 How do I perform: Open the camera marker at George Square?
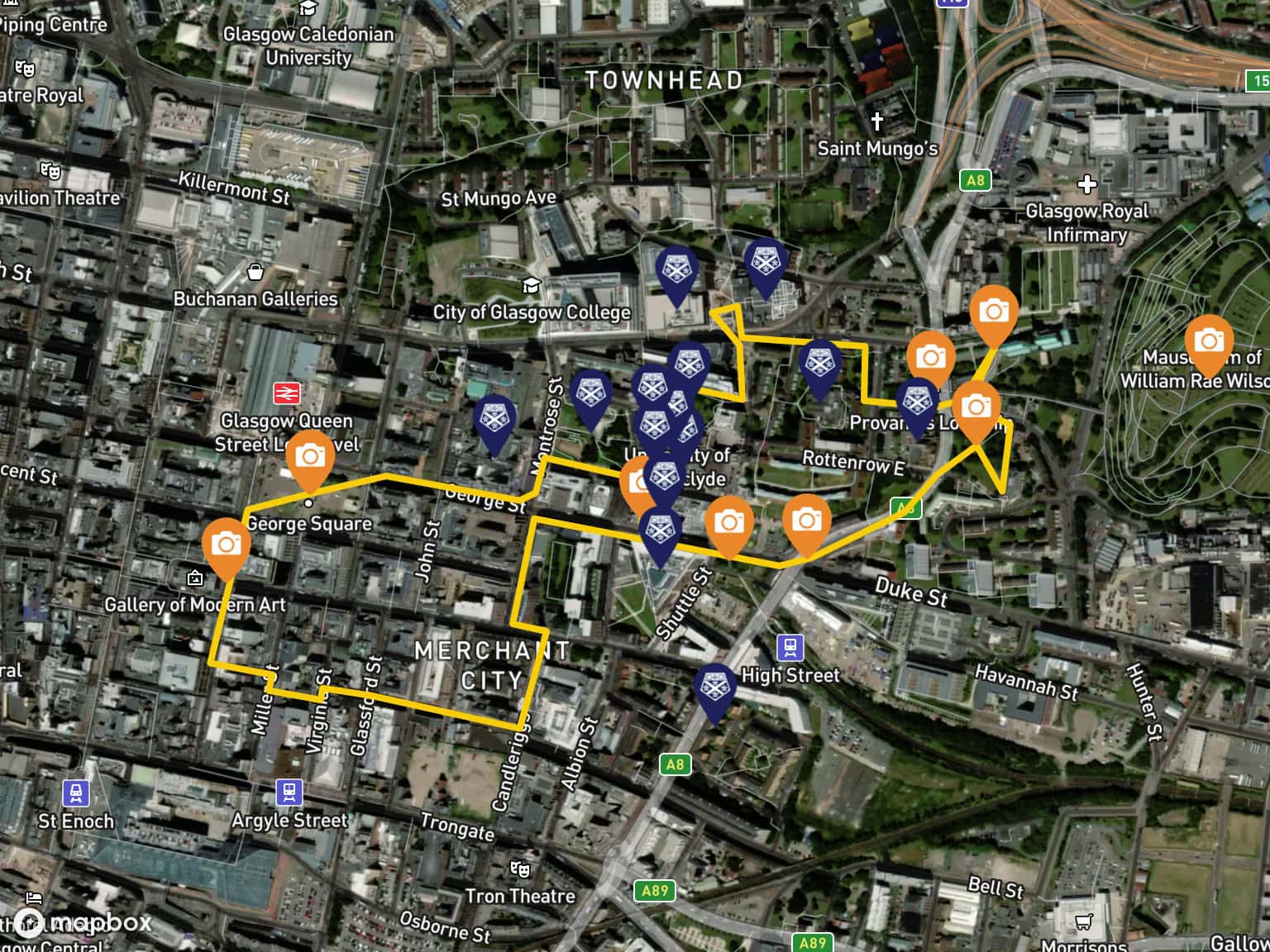[x=309, y=455]
